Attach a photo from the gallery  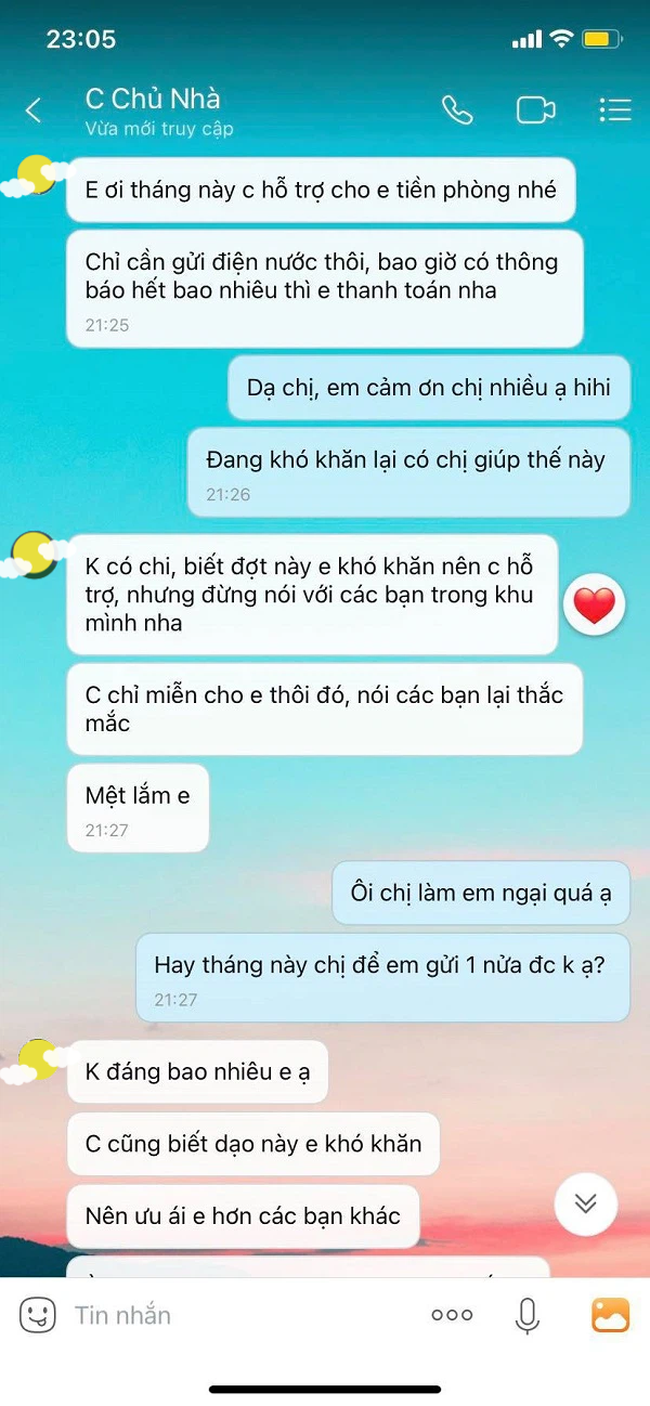pos(610,1316)
